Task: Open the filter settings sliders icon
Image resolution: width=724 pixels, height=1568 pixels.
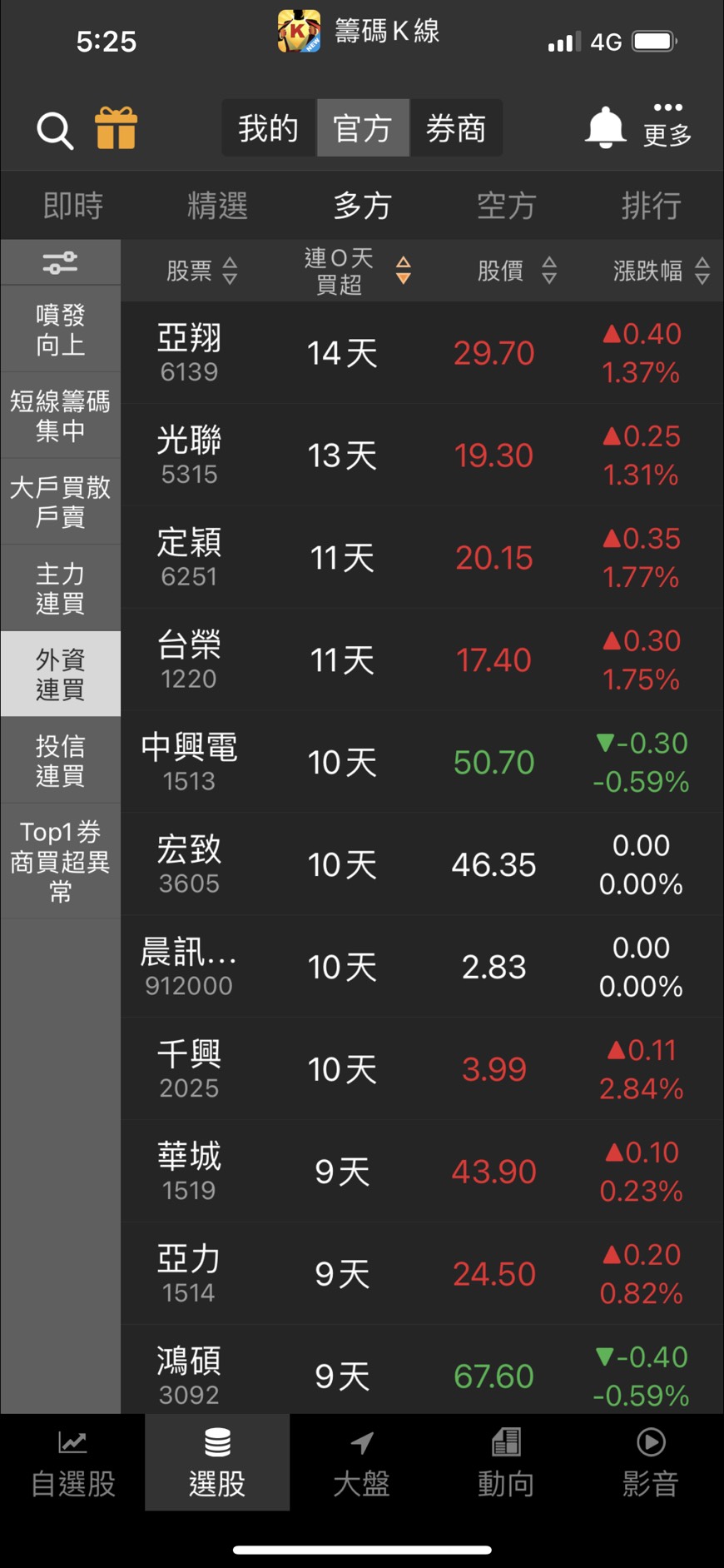Action: [x=60, y=263]
